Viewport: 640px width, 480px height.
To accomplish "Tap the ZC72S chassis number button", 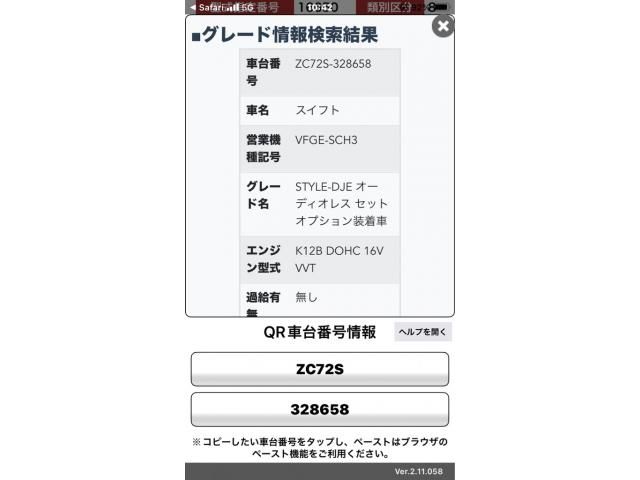I will point(320,369).
